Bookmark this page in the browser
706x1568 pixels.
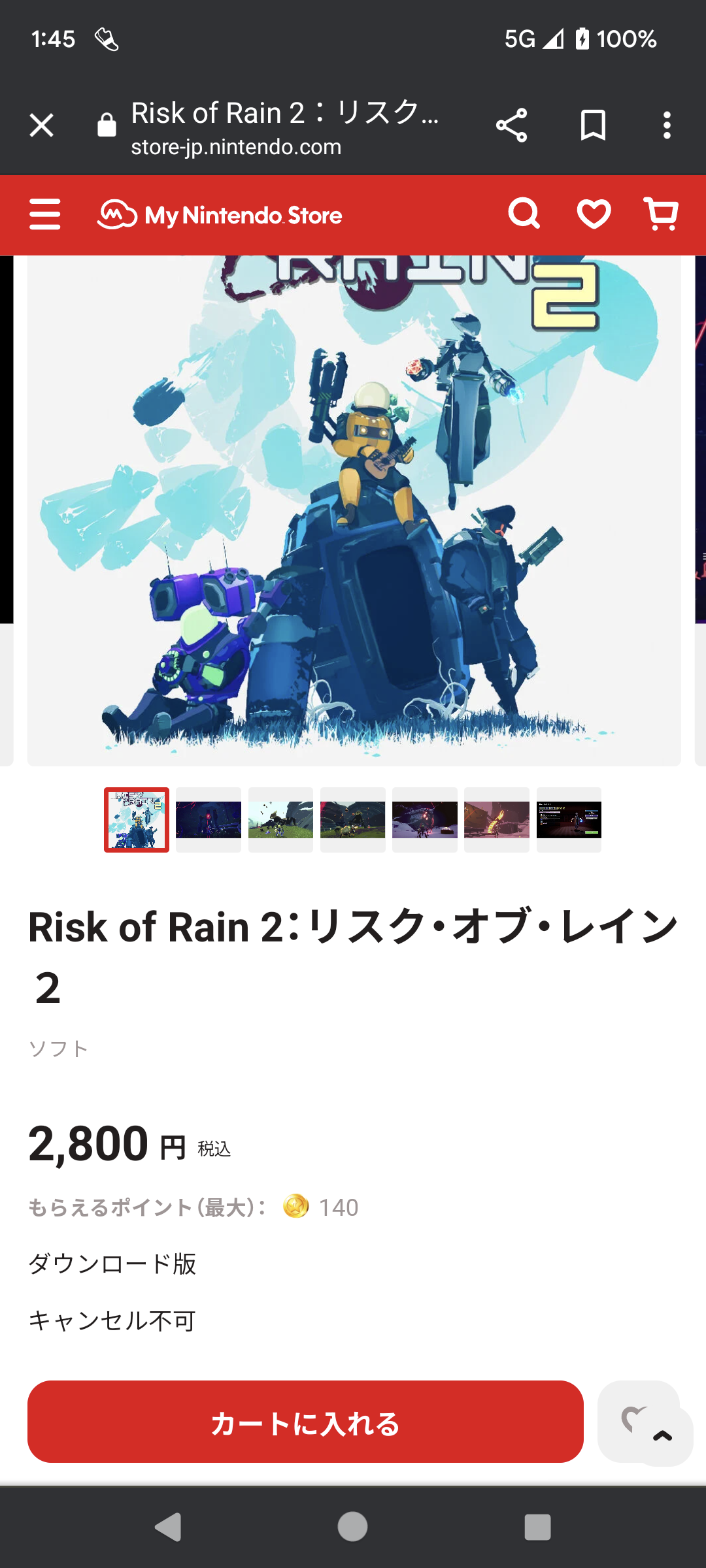(x=593, y=125)
